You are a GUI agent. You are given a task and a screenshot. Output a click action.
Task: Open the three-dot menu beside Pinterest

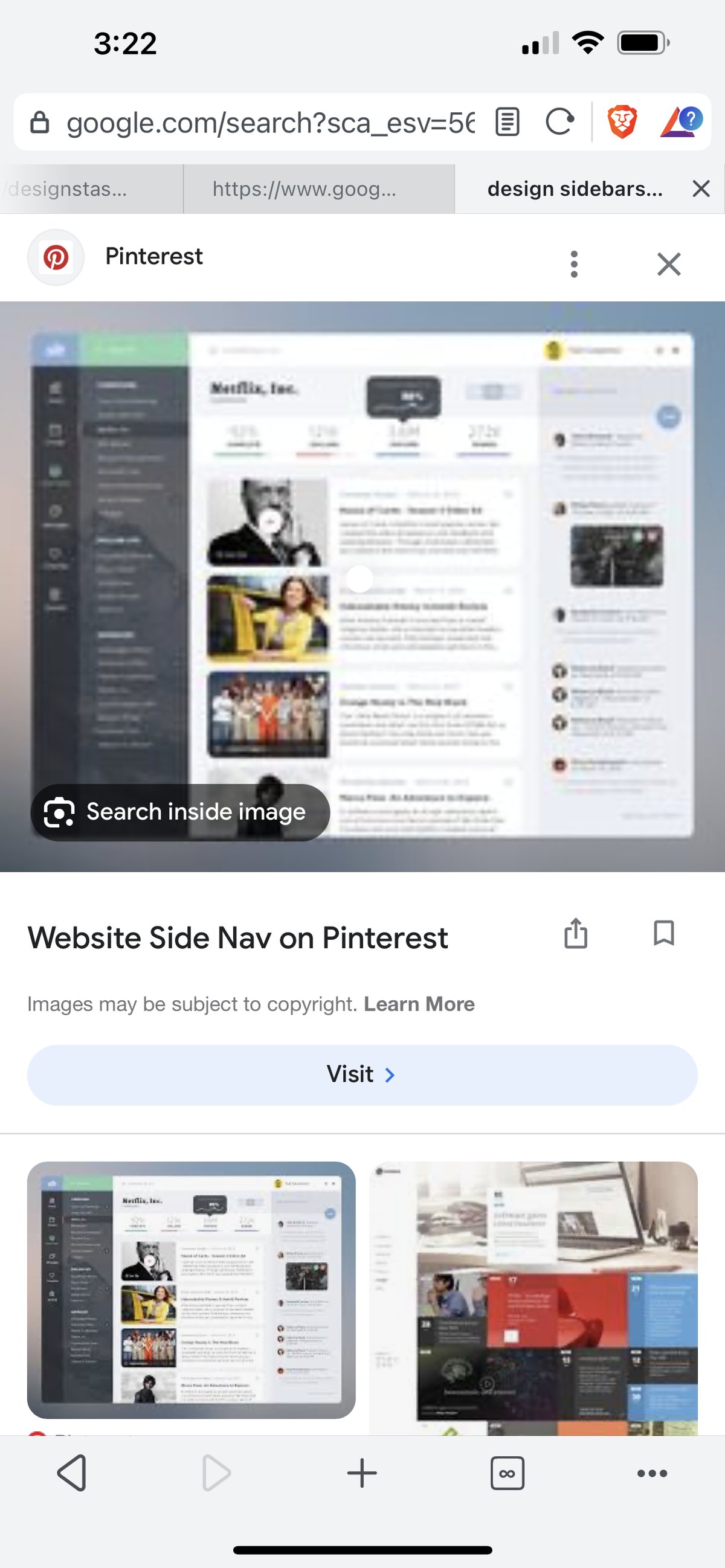coord(573,264)
